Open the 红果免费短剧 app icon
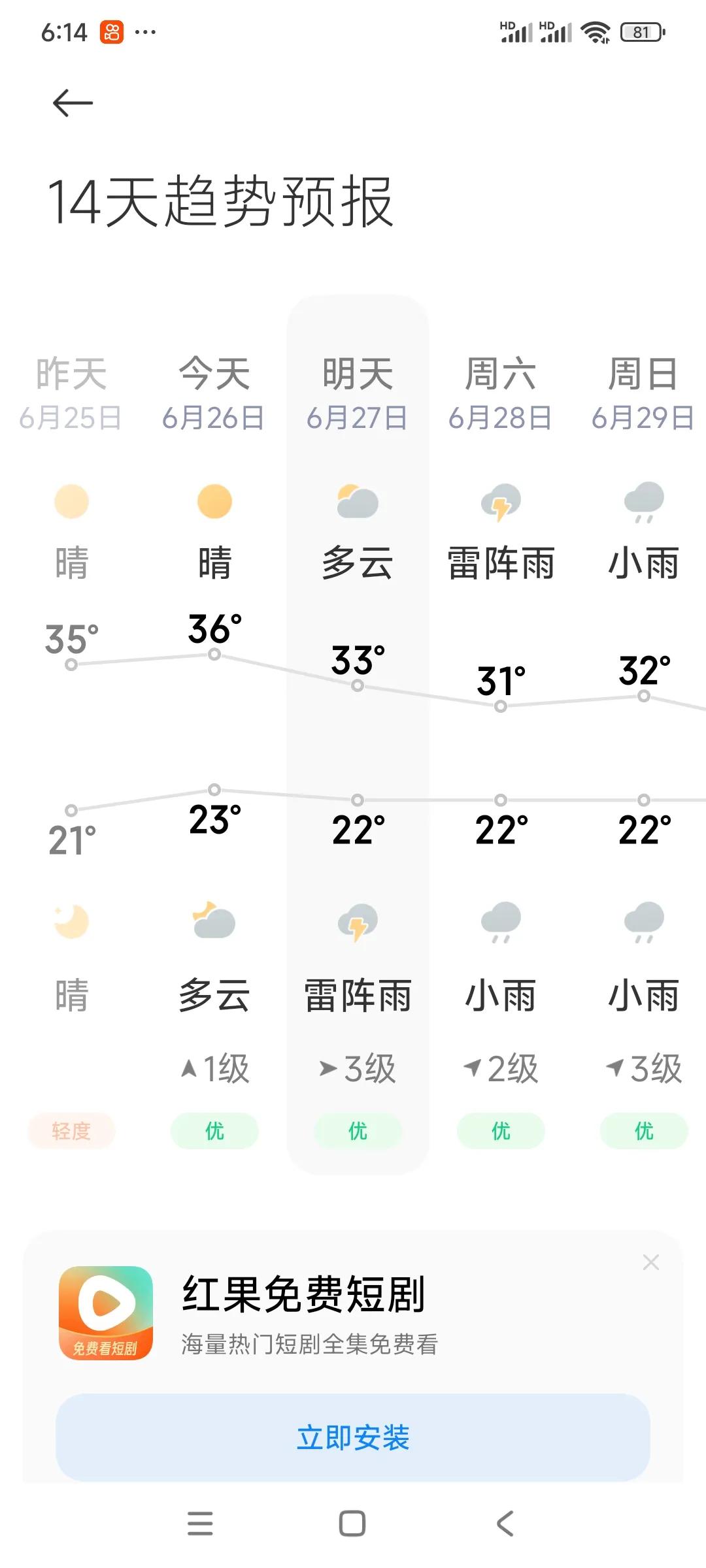Image resolution: width=706 pixels, height=1568 pixels. pos(106,1313)
